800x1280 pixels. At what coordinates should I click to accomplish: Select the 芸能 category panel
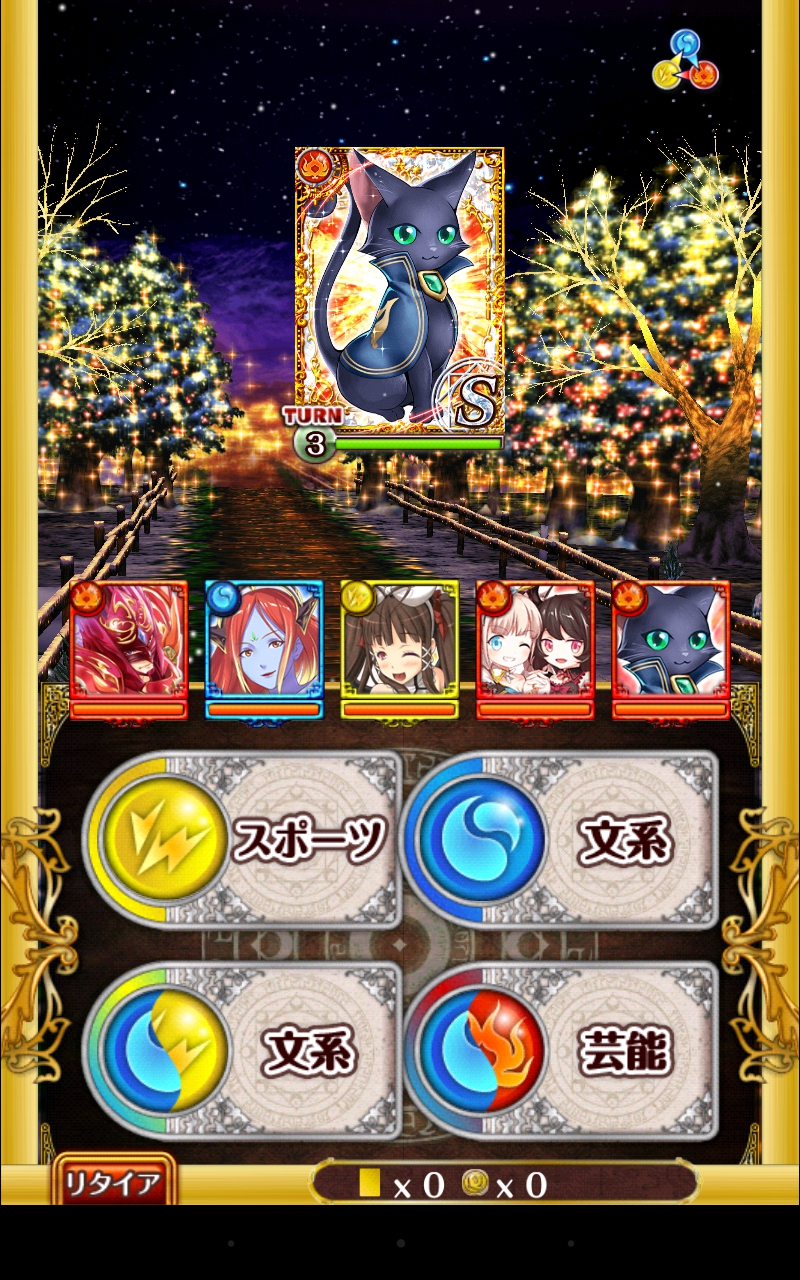click(x=560, y=1050)
